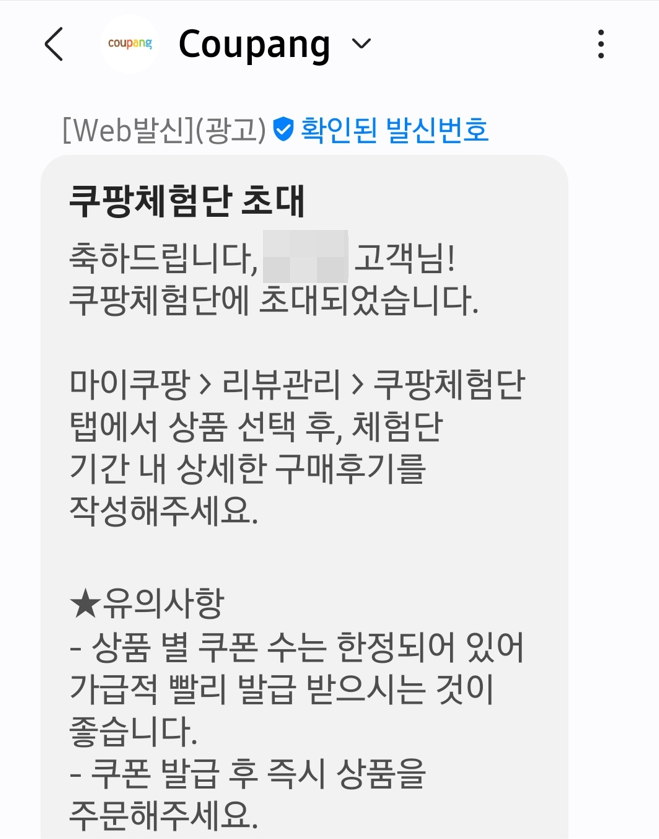Go back to the message list
659x839 pixels.
(x=53, y=44)
